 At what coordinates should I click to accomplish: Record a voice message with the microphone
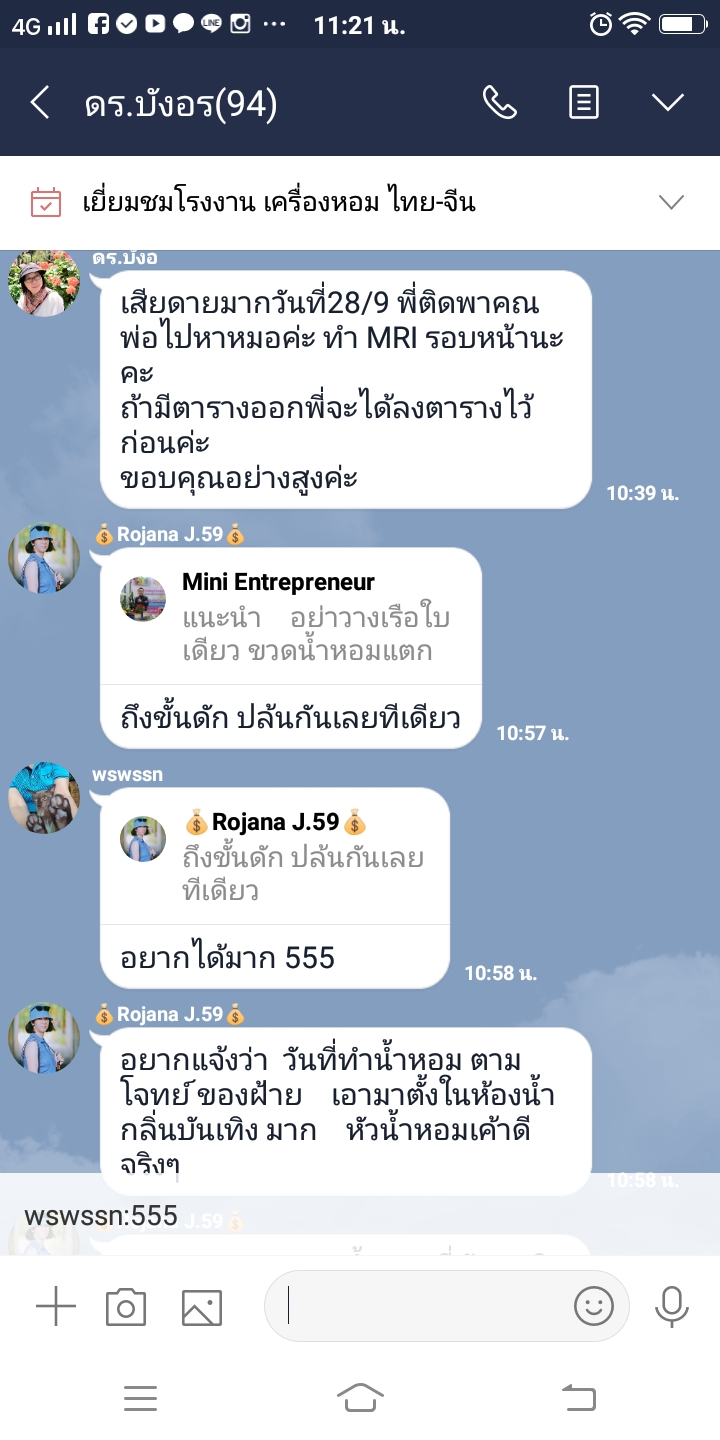[x=670, y=1306]
